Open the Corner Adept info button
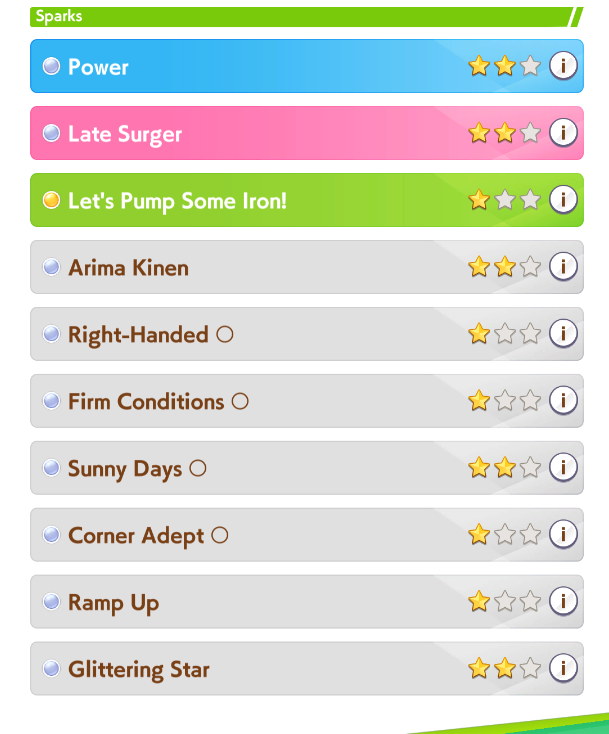The width and height of the screenshot is (609, 734). 563,535
